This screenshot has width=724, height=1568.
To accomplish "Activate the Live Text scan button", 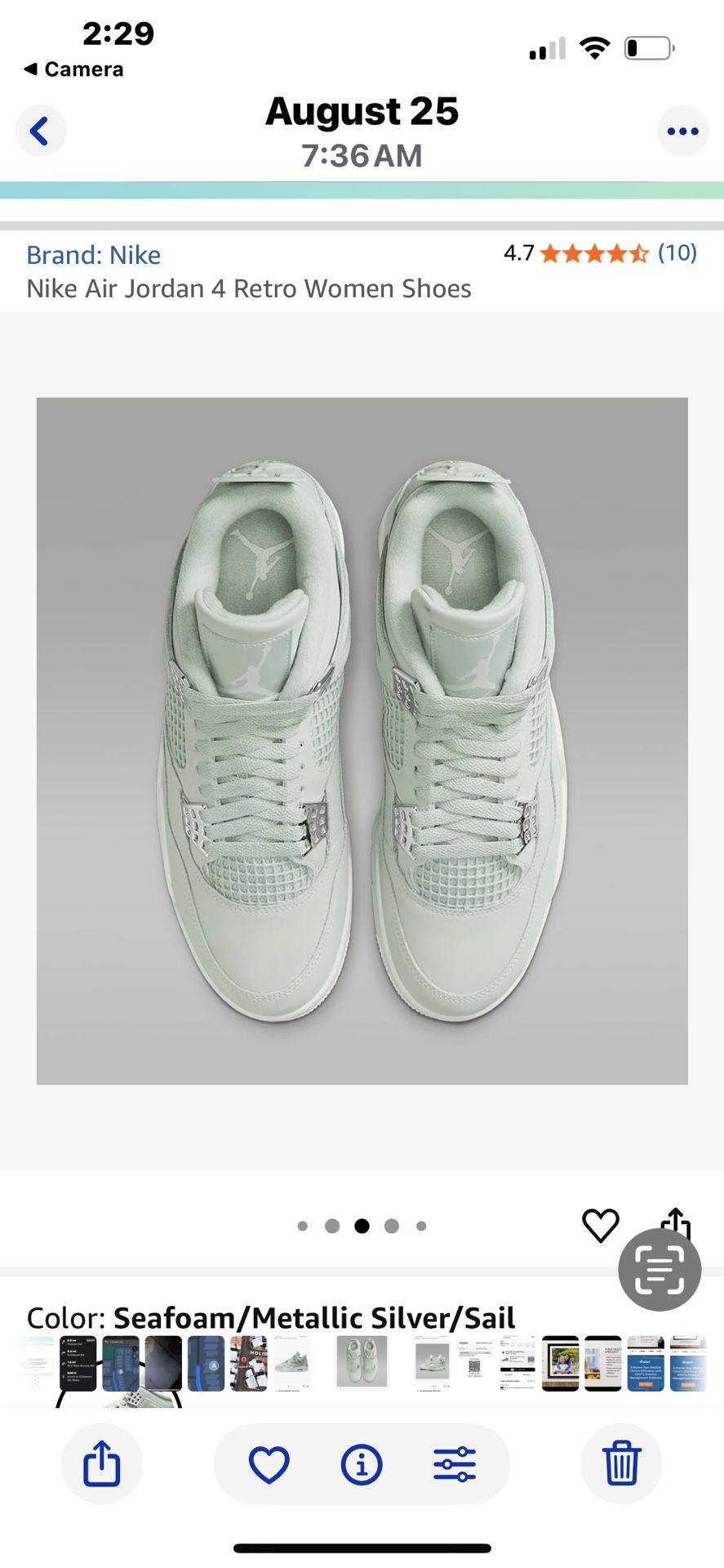I will click(660, 1270).
